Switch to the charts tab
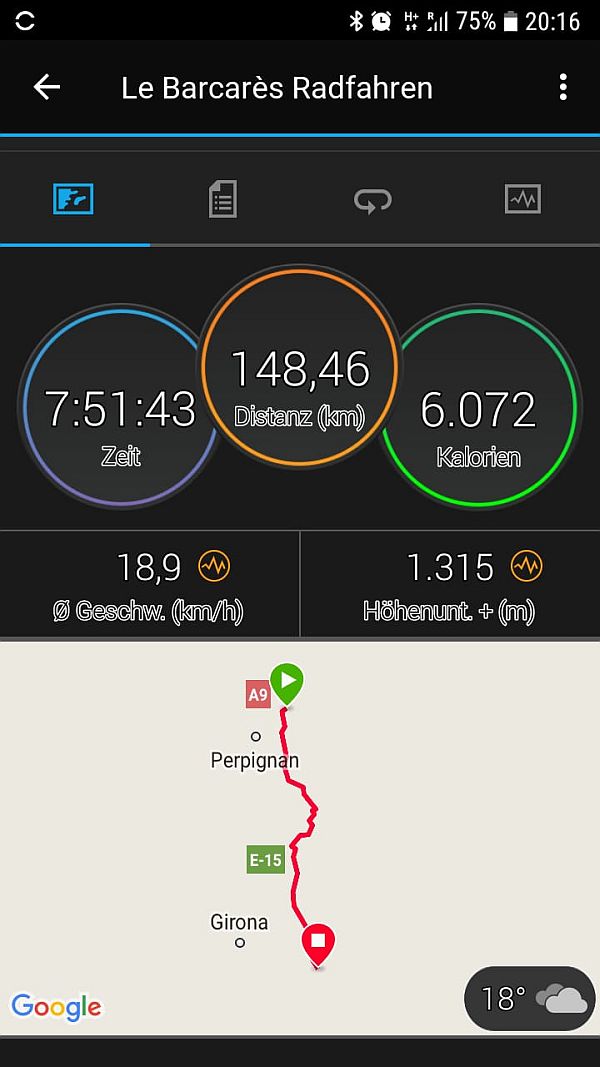Image resolution: width=600 pixels, height=1067 pixels. (523, 199)
